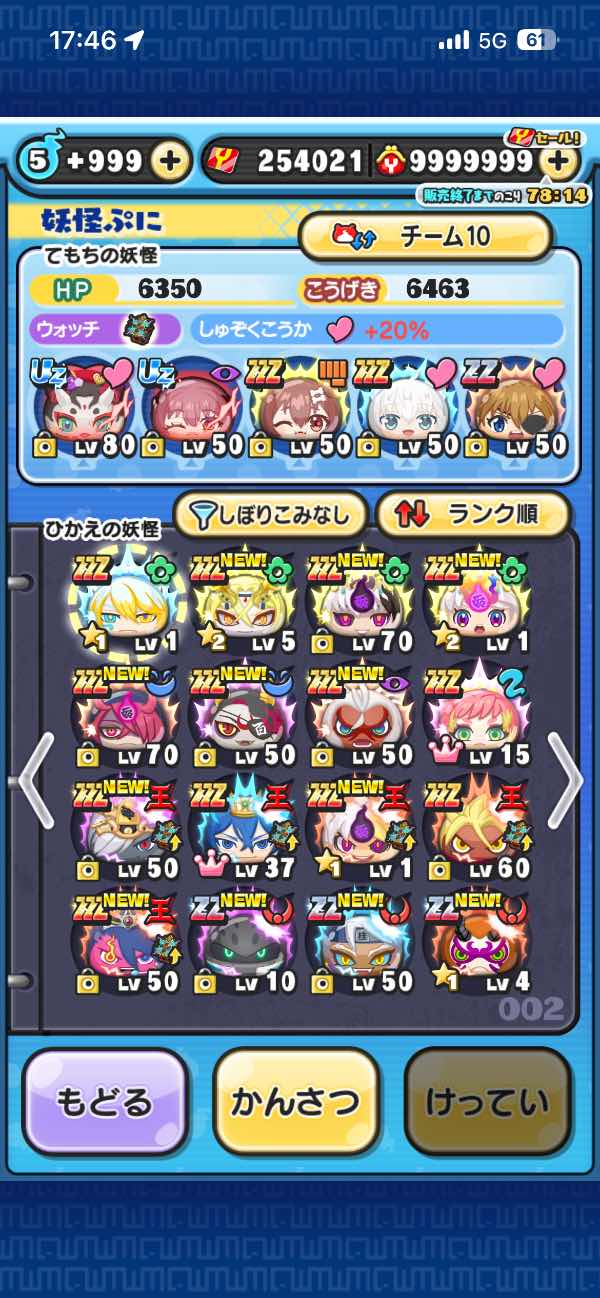
Task: Go to the next yokai page
Action: pos(565,780)
